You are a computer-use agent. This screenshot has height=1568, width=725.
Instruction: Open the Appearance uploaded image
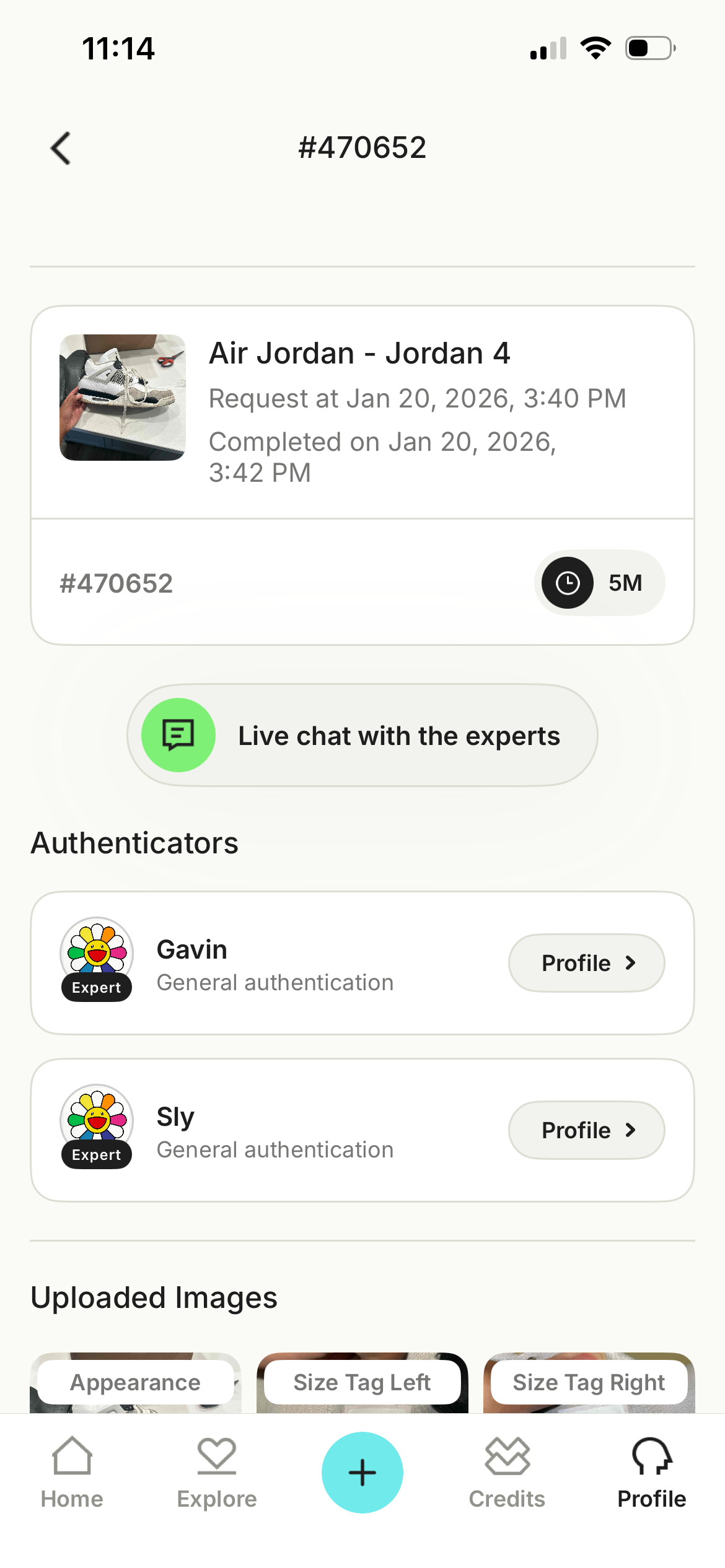(135, 1383)
